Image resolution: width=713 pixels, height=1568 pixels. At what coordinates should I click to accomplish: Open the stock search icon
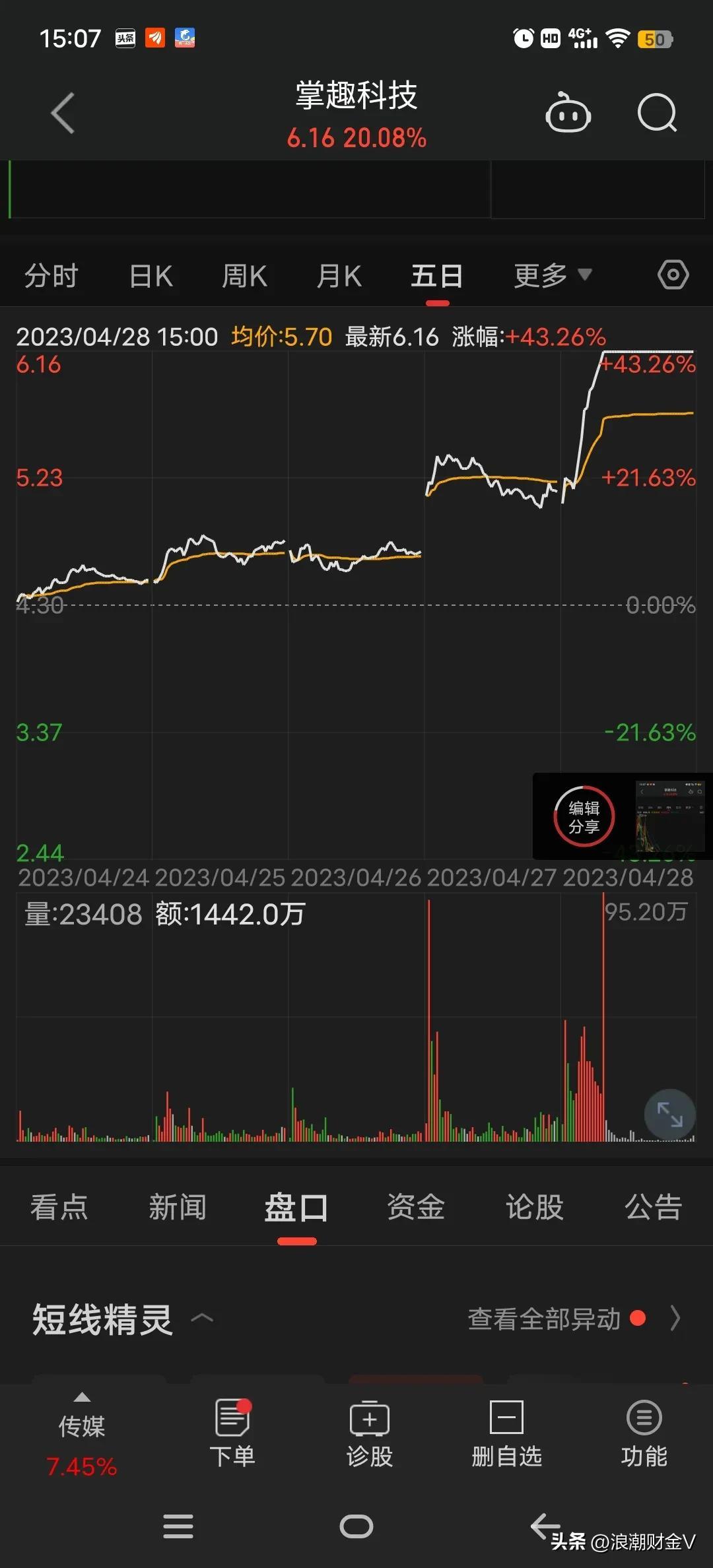coord(657,114)
